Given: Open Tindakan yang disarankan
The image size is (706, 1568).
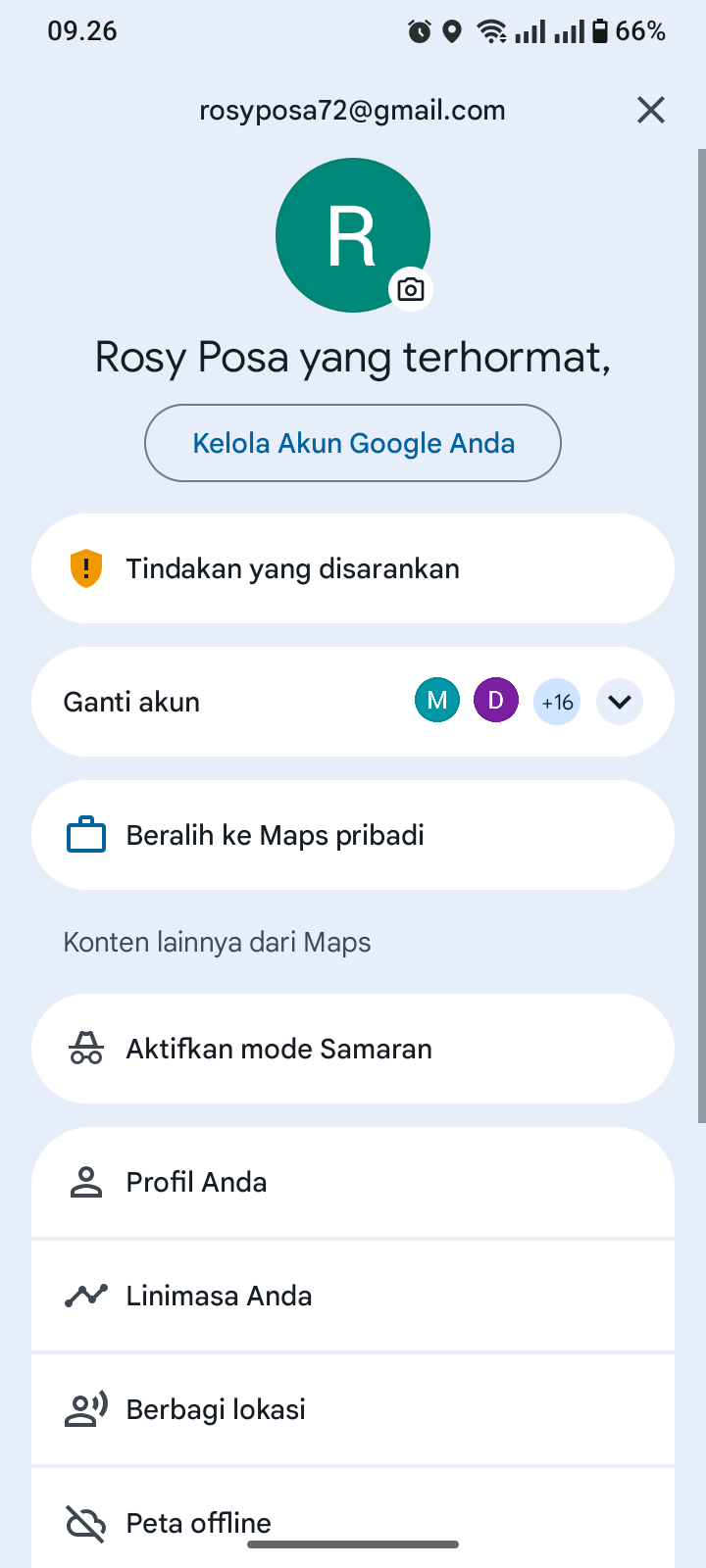Looking at the screenshot, I should pyautogui.click(x=353, y=568).
